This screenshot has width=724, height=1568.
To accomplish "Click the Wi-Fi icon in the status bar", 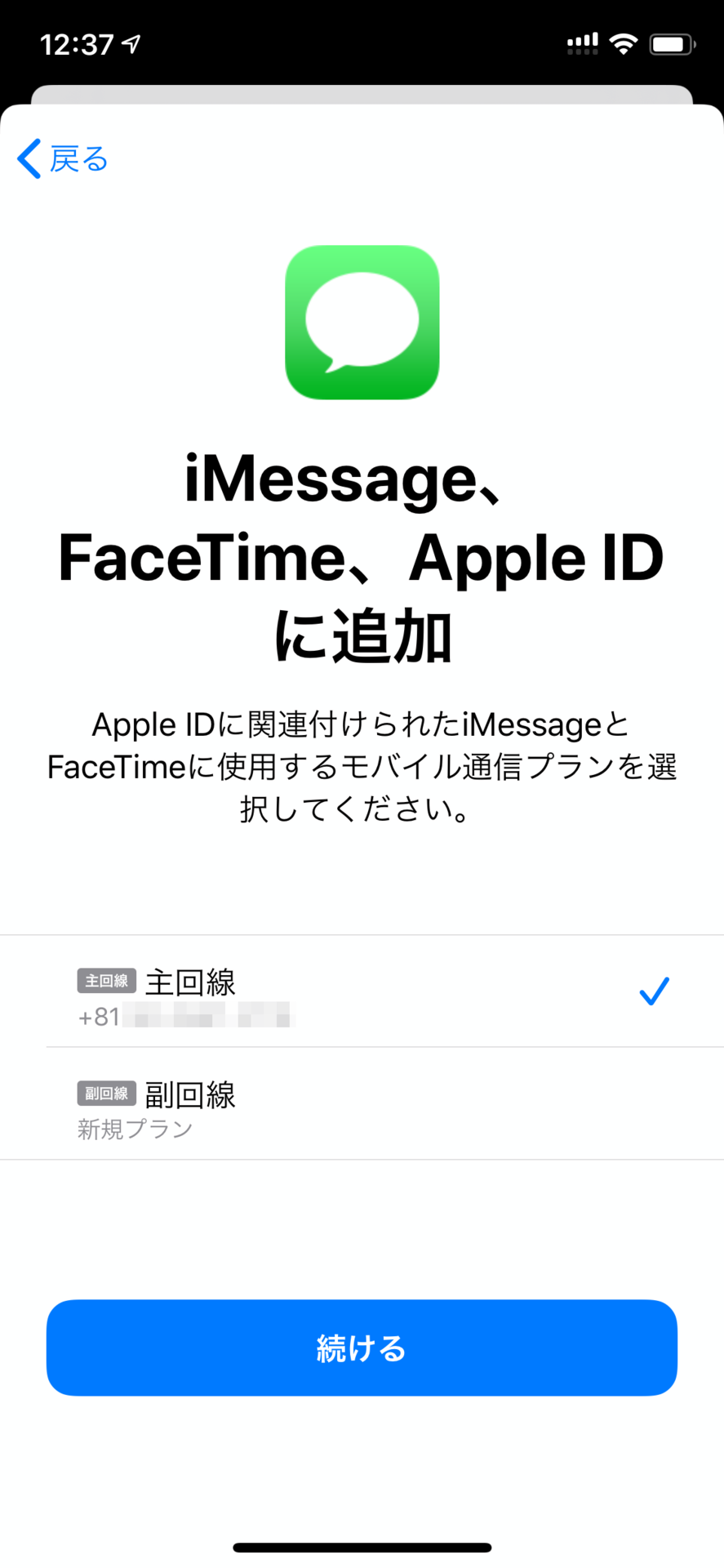I will coord(624,42).
